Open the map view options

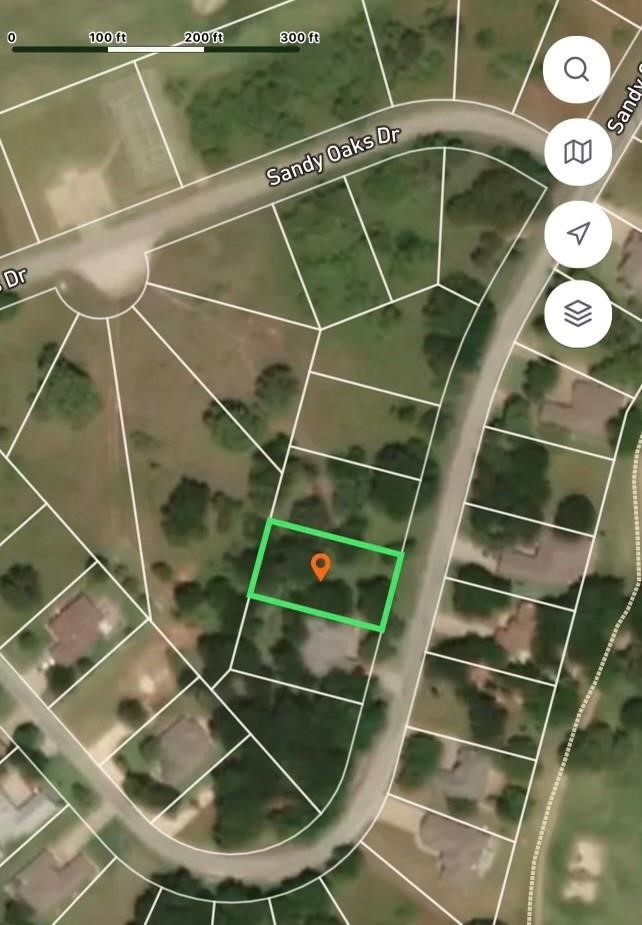(x=577, y=151)
